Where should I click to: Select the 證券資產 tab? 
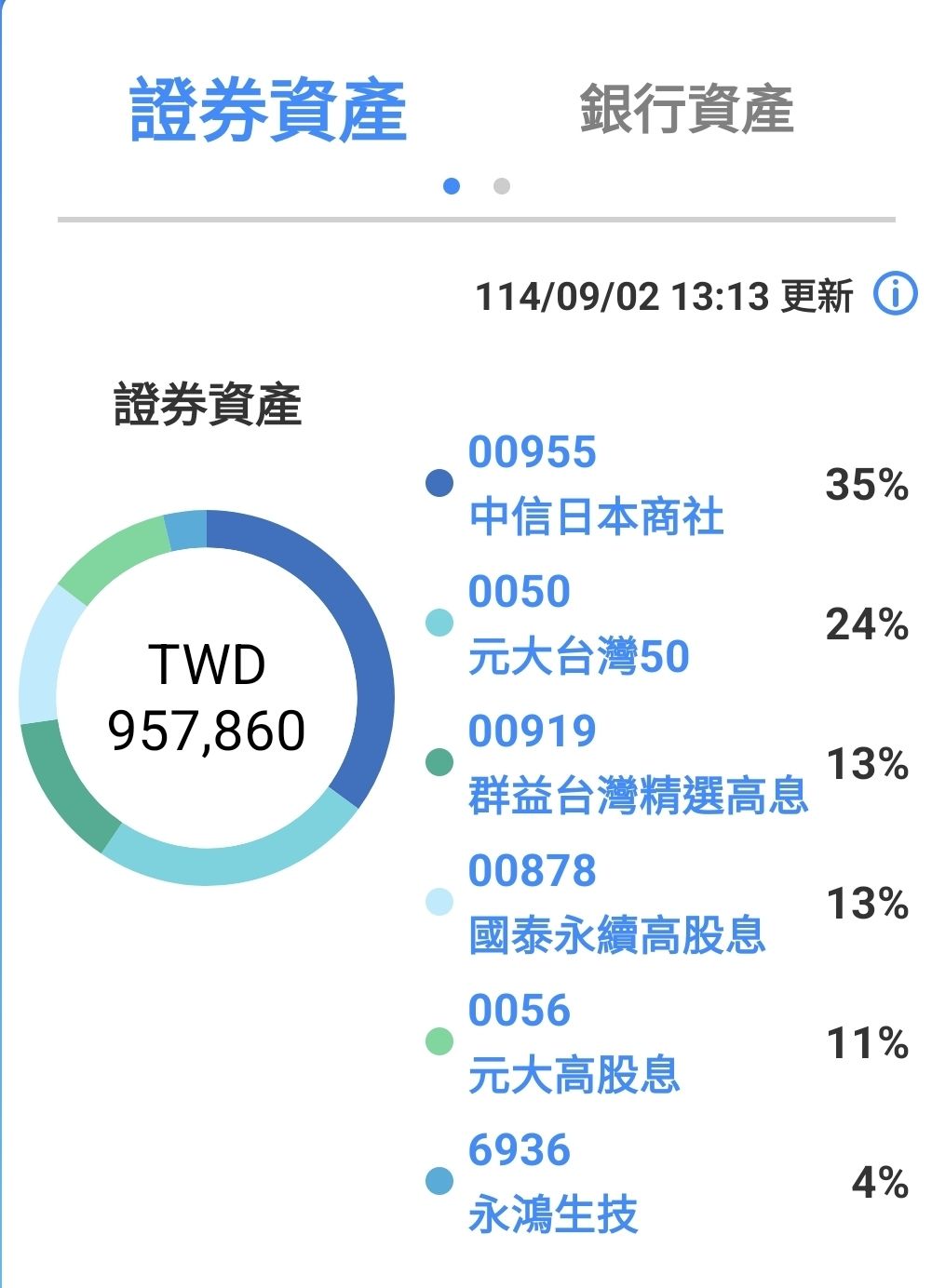click(268, 111)
